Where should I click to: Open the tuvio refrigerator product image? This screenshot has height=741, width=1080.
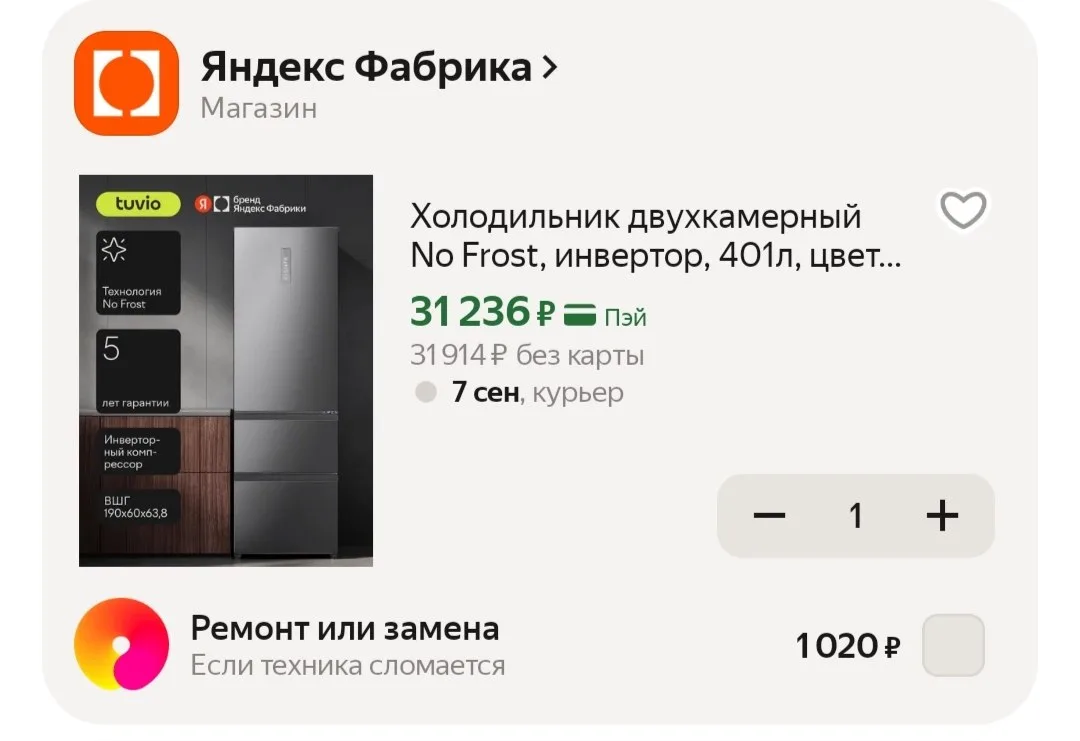(x=226, y=370)
